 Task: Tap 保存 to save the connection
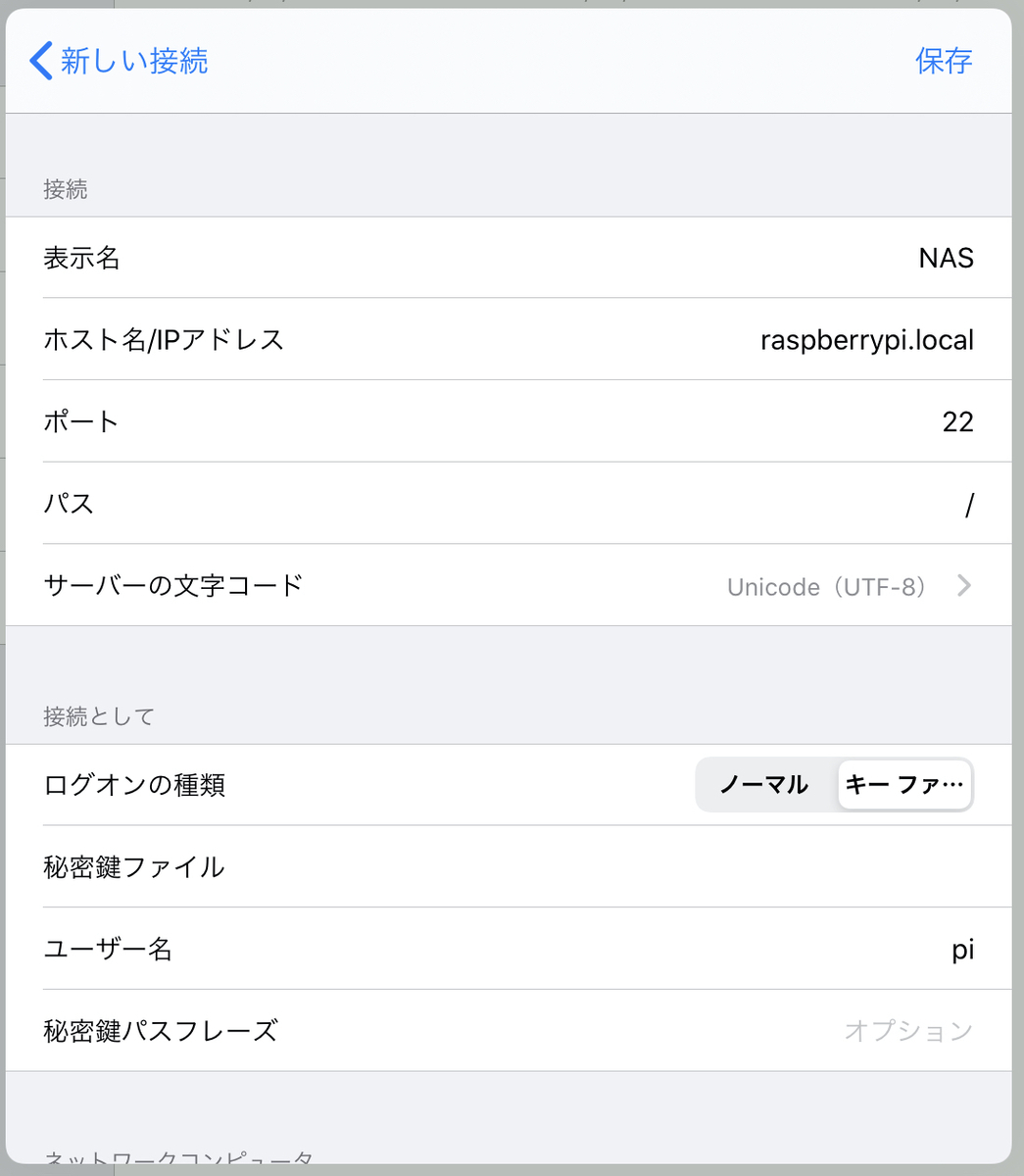(x=943, y=61)
